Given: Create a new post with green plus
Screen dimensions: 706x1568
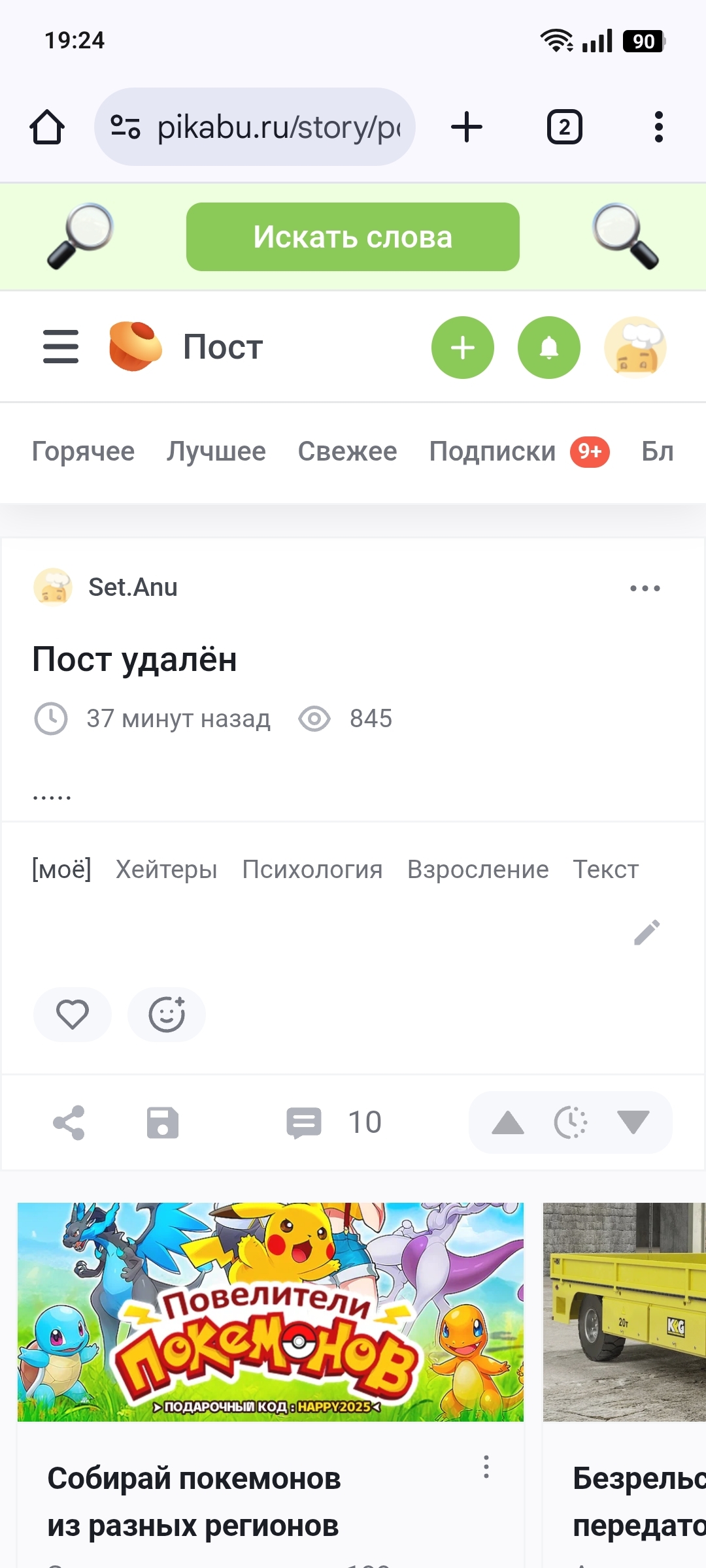Looking at the screenshot, I should click(x=463, y=348).
